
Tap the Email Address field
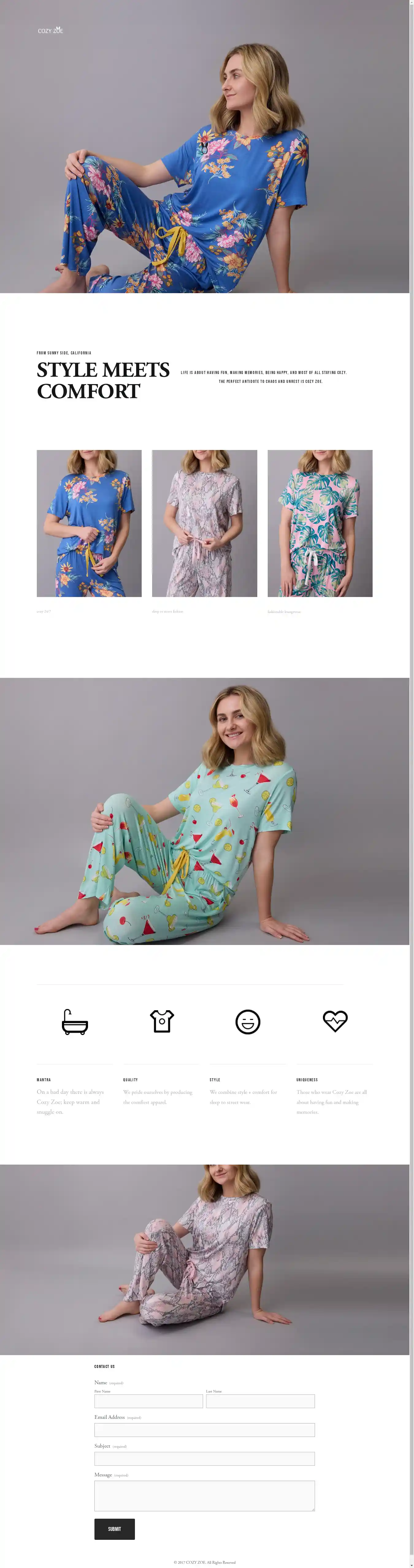(x=204, y=1429)
